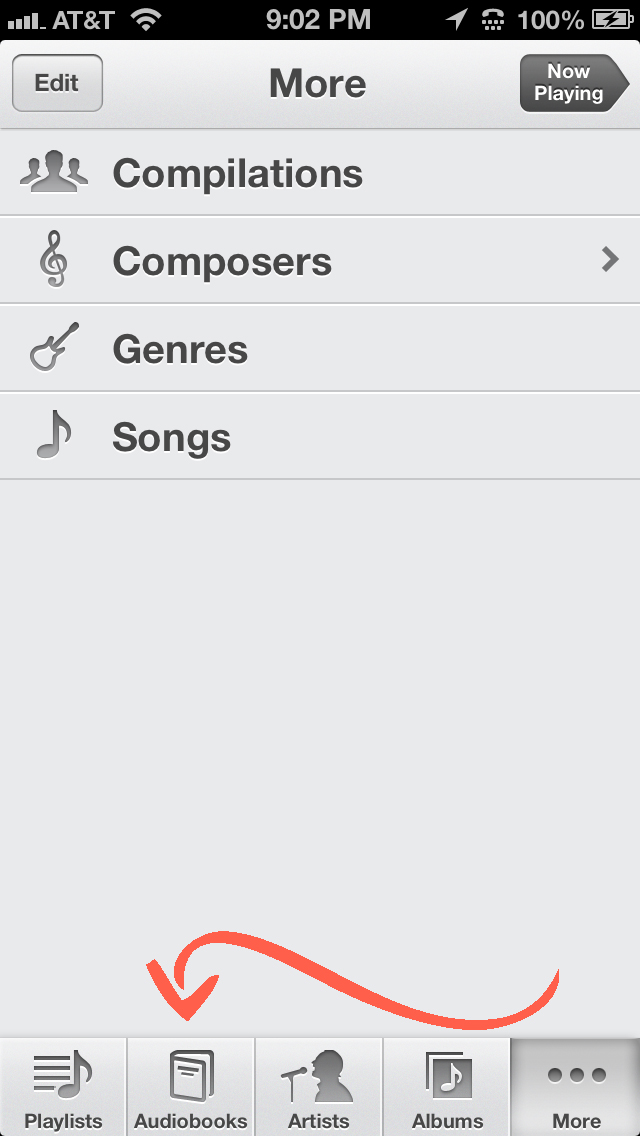Screen dimensions: 640x1136
Task: Switch to the Playlists tab
Action: pyautogui.click(x=63, y=1088)
